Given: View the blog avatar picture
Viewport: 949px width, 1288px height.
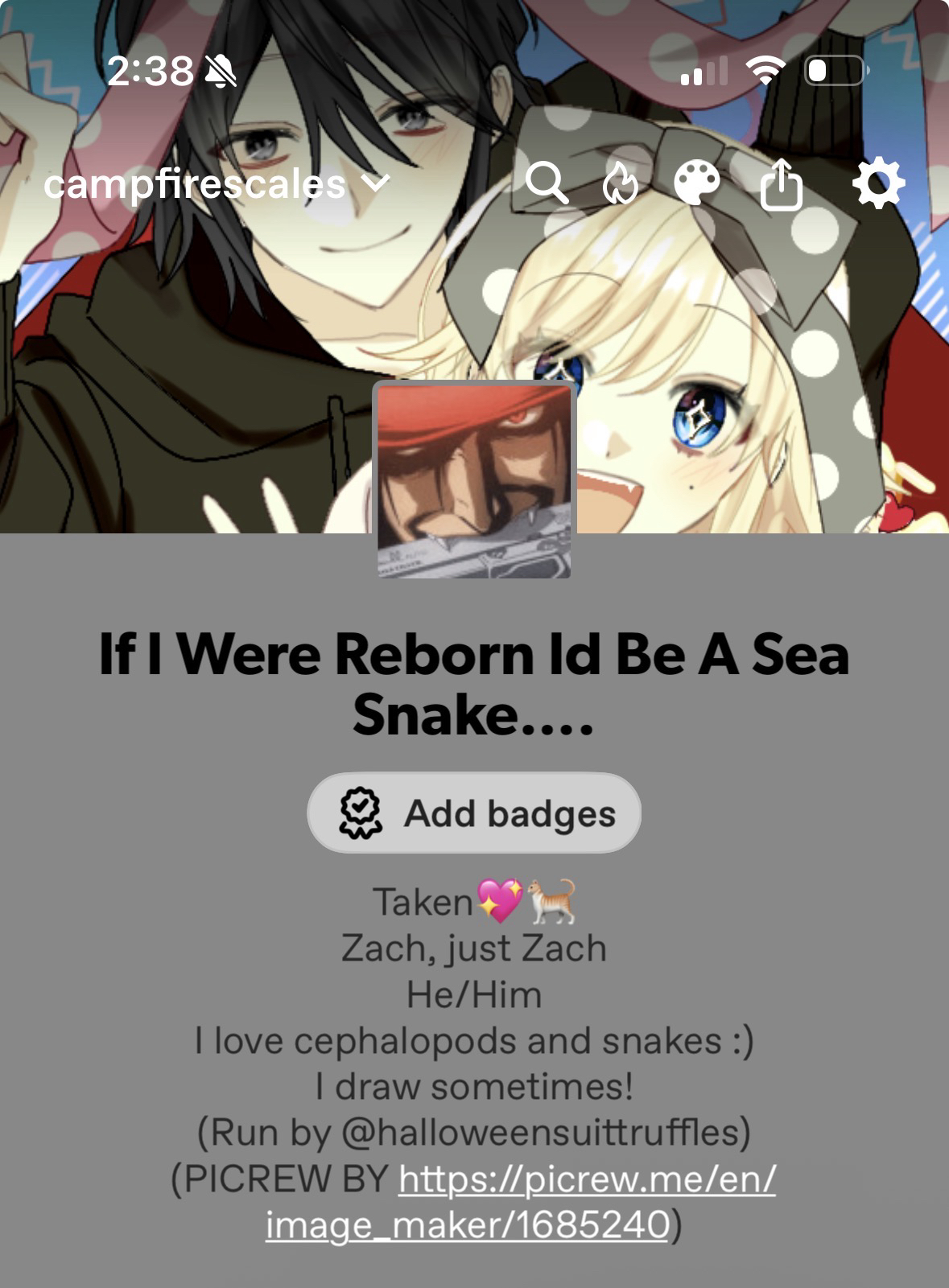Looking at the screenshot, I should coord(474,480).
